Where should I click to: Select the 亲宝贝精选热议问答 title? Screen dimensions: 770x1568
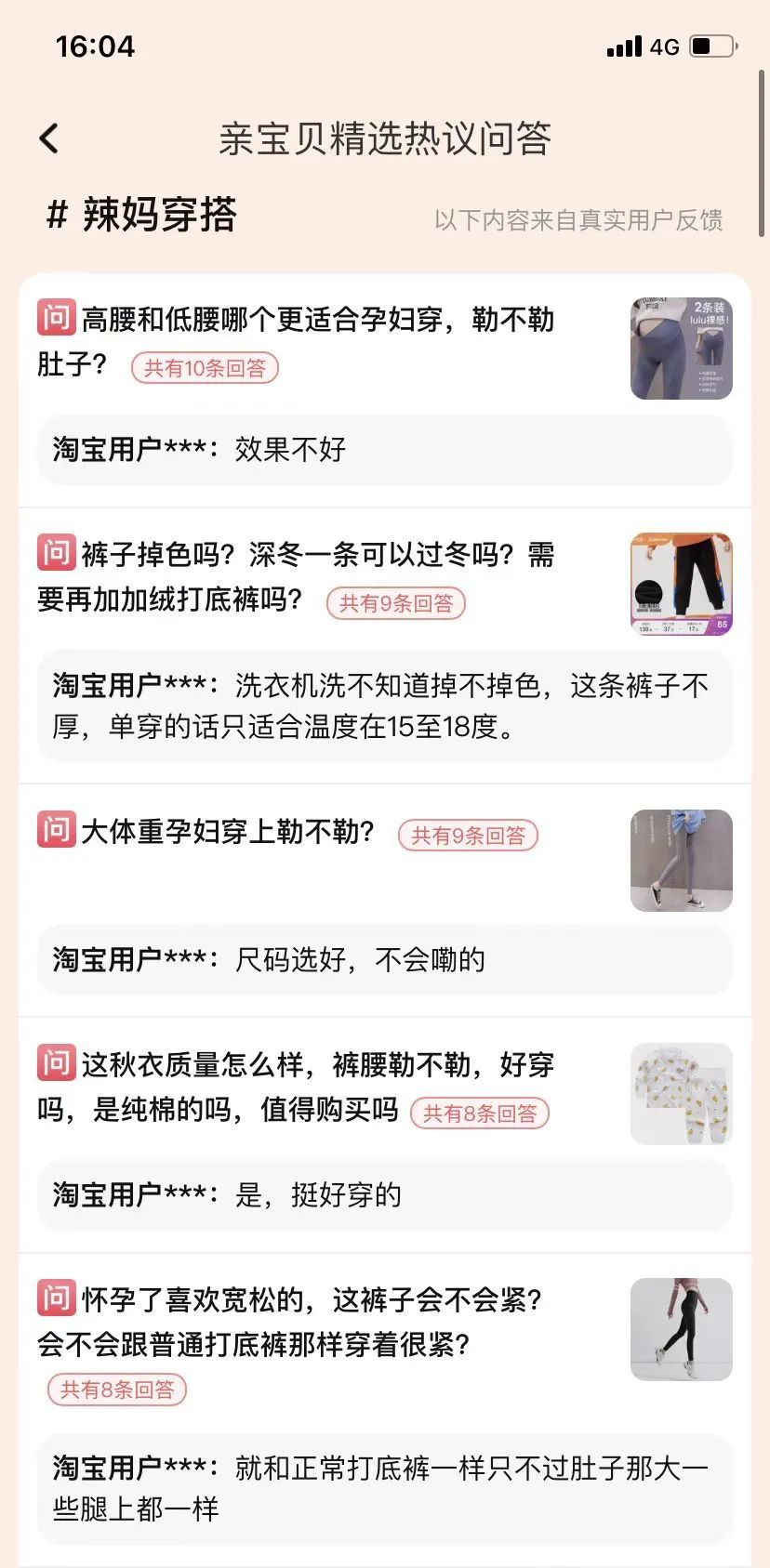(x=385, y=138)
